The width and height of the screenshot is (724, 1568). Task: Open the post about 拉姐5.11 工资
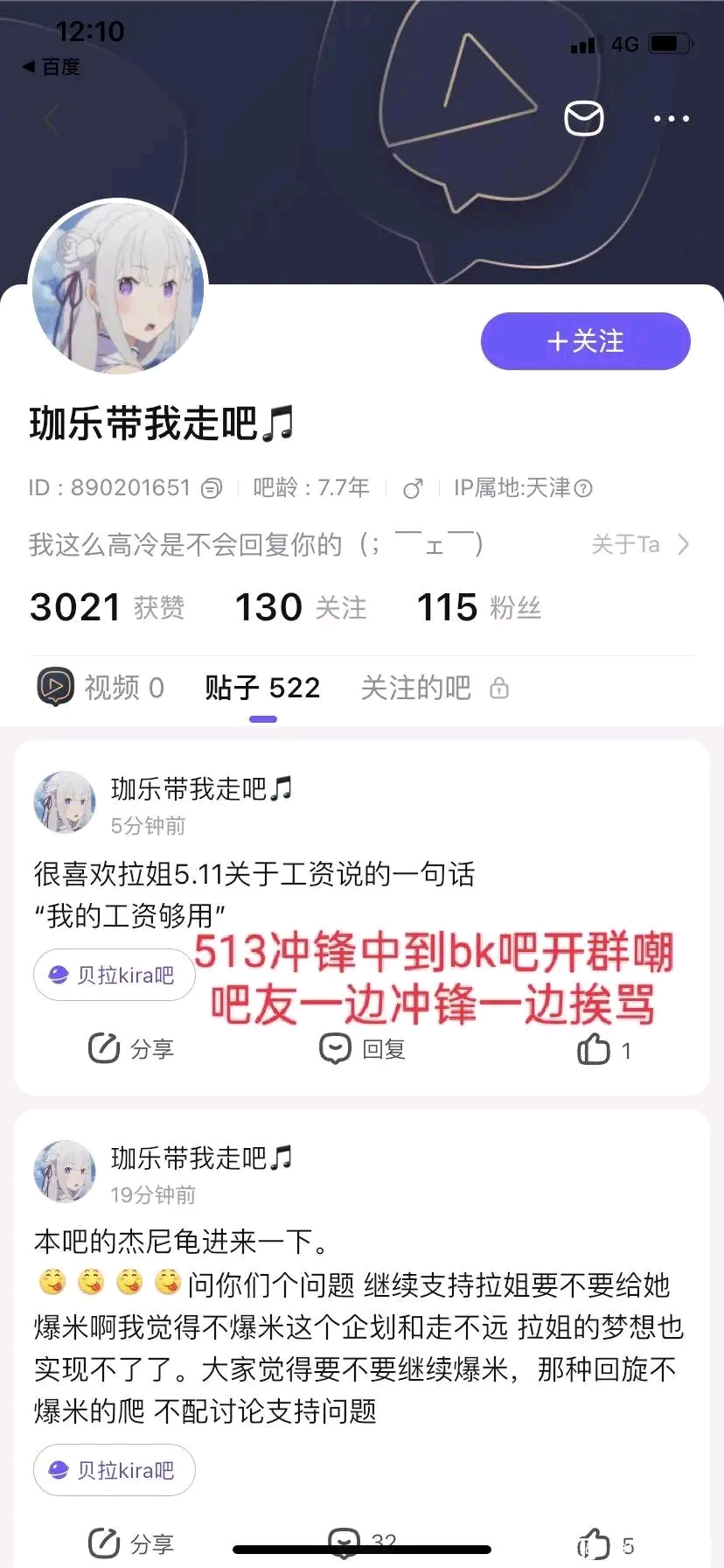click(254, 894)
